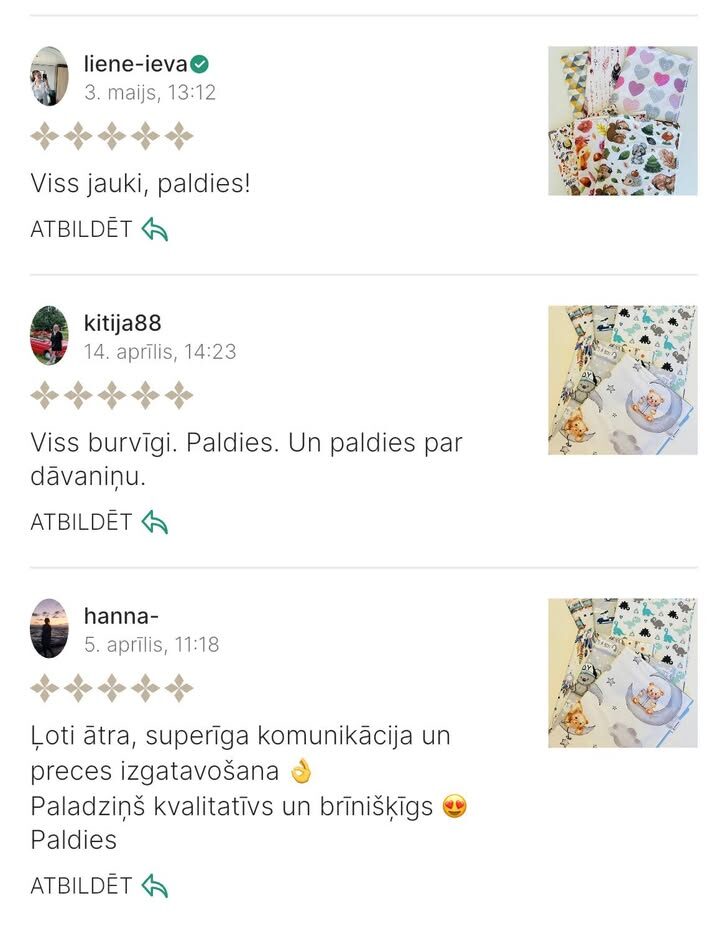Open kitija88's profile
Viewport: 720px width, 929px height.
click(122, 324)
